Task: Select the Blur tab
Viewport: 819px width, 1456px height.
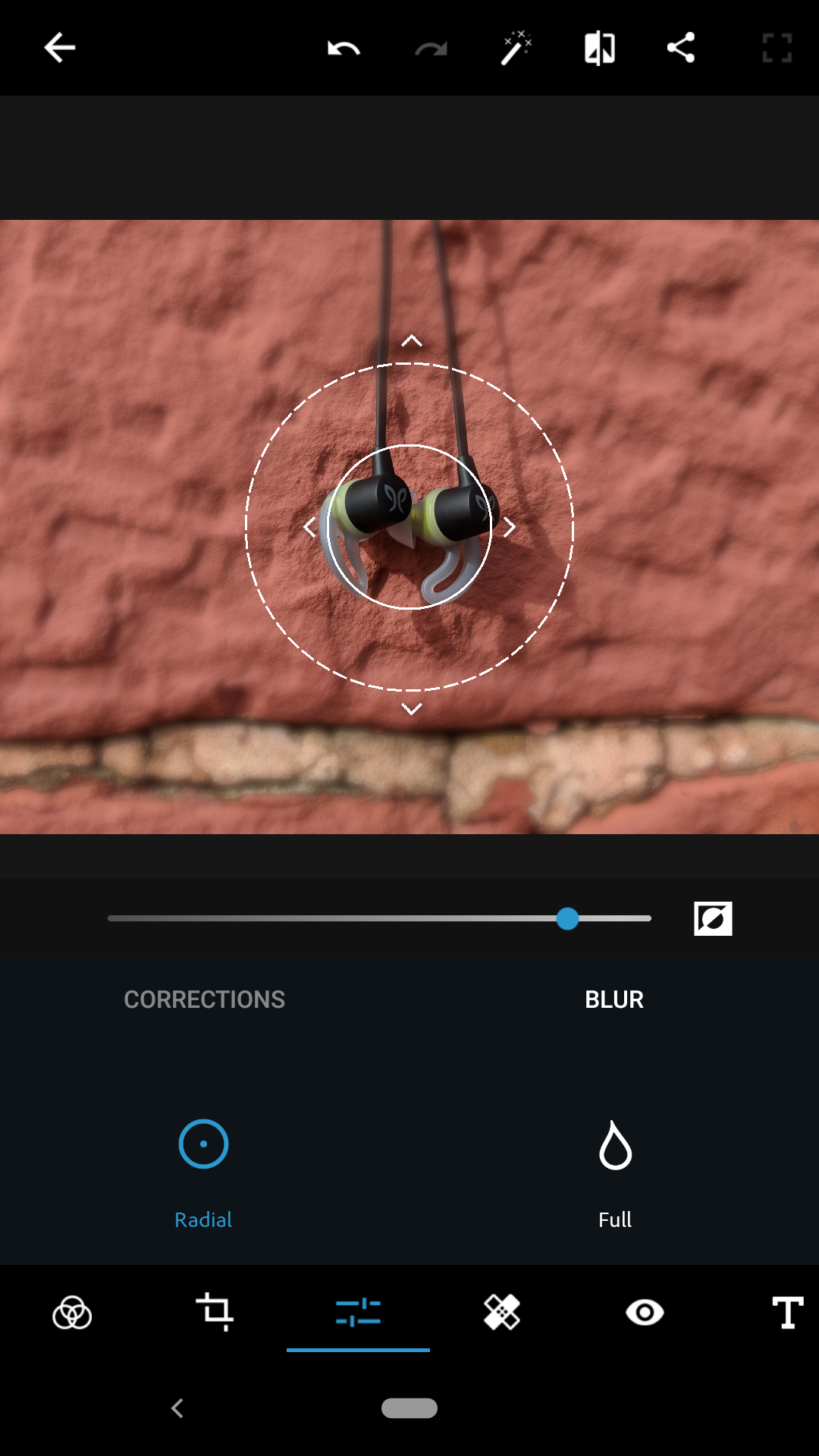Action: [x=614, y=999]
